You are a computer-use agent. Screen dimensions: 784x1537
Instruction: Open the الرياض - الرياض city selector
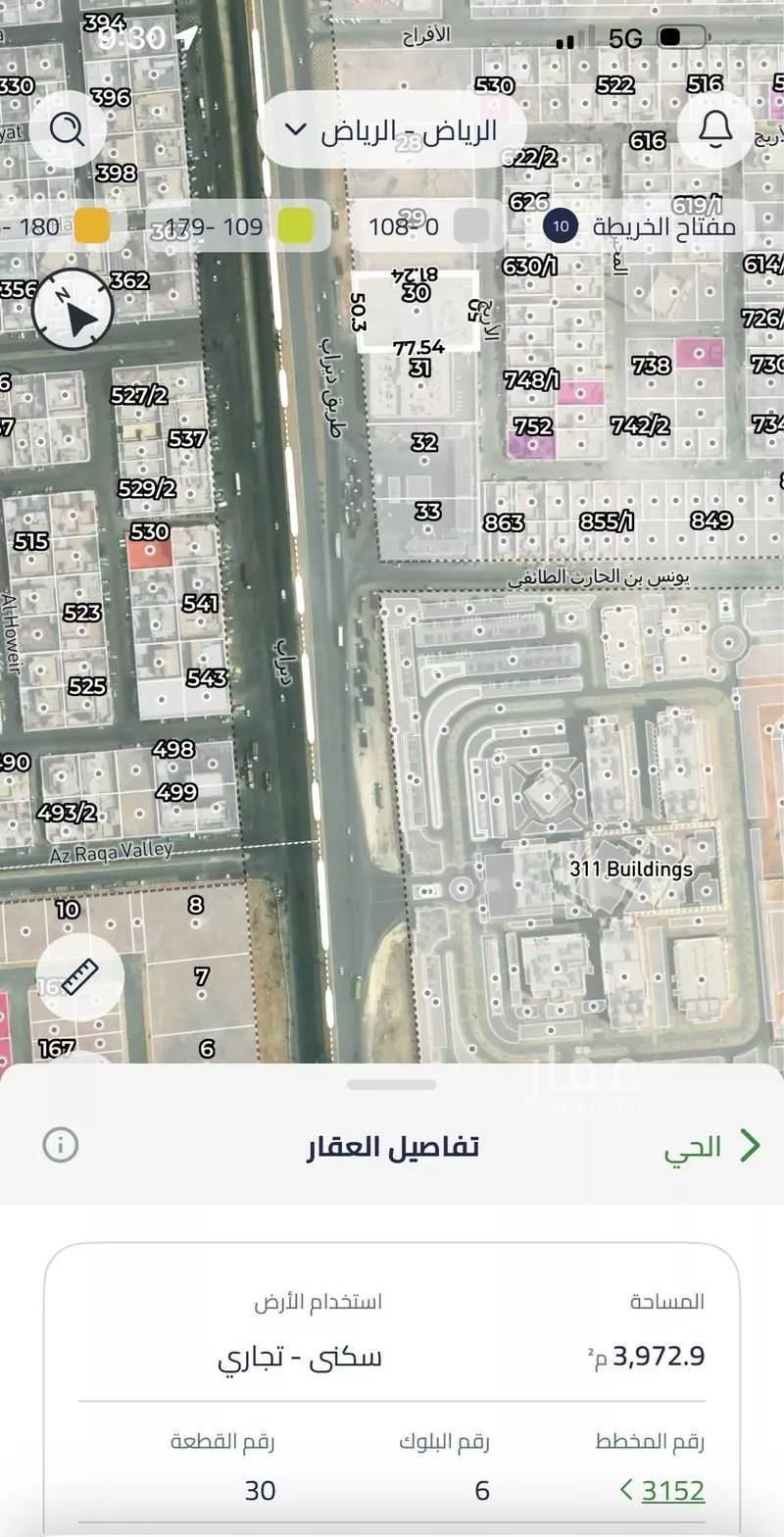tap(390, 127)
